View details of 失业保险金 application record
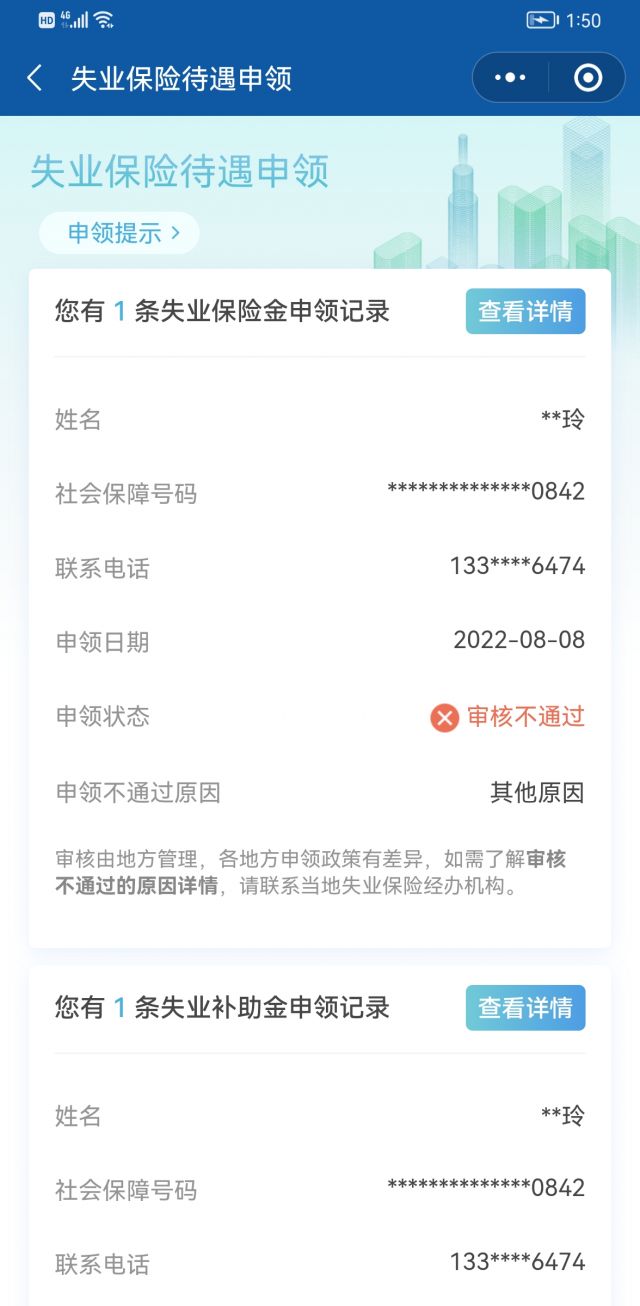Screen dimensions: 640x1306 tap(525, 311)
